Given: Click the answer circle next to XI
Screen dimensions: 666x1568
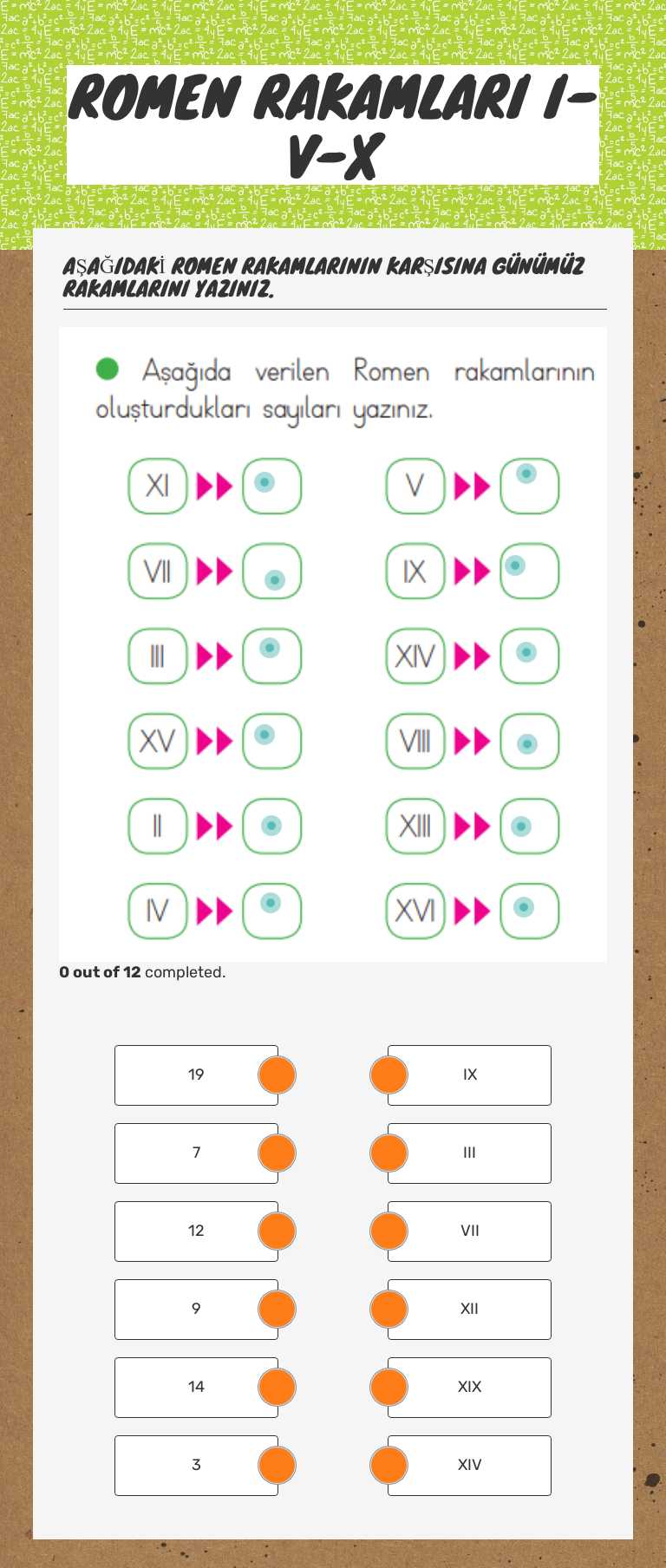Looking at the screenshot, I should pos(272,486).
